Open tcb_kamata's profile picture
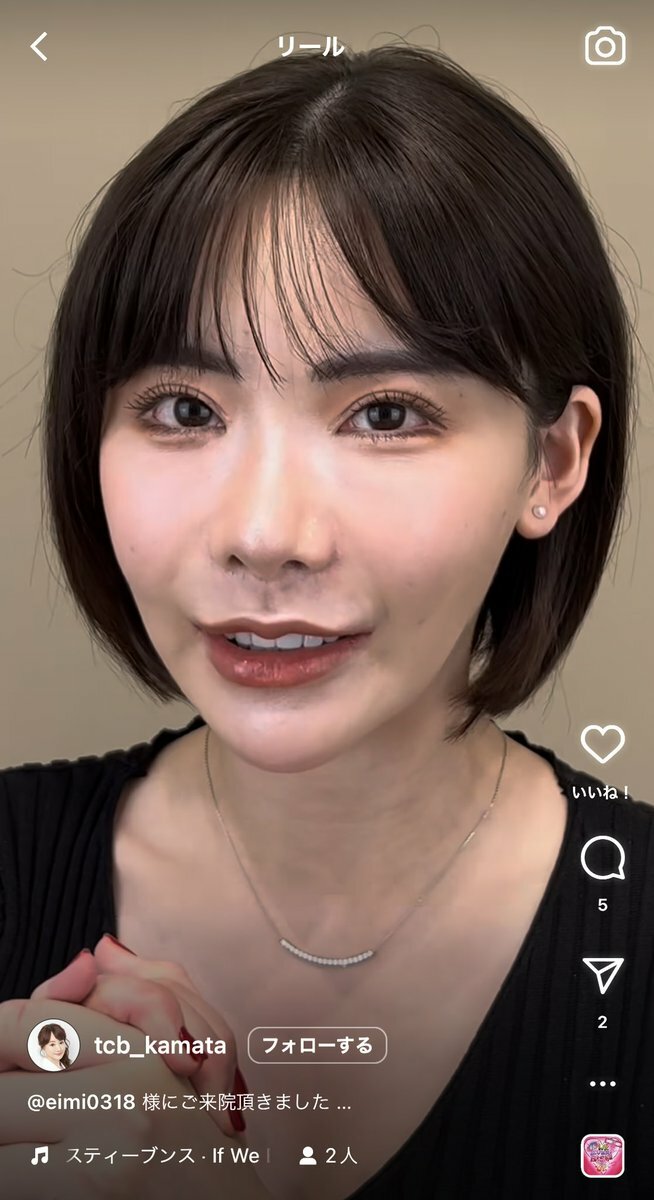654x1200 pixels. click(x=54, y=1046)
